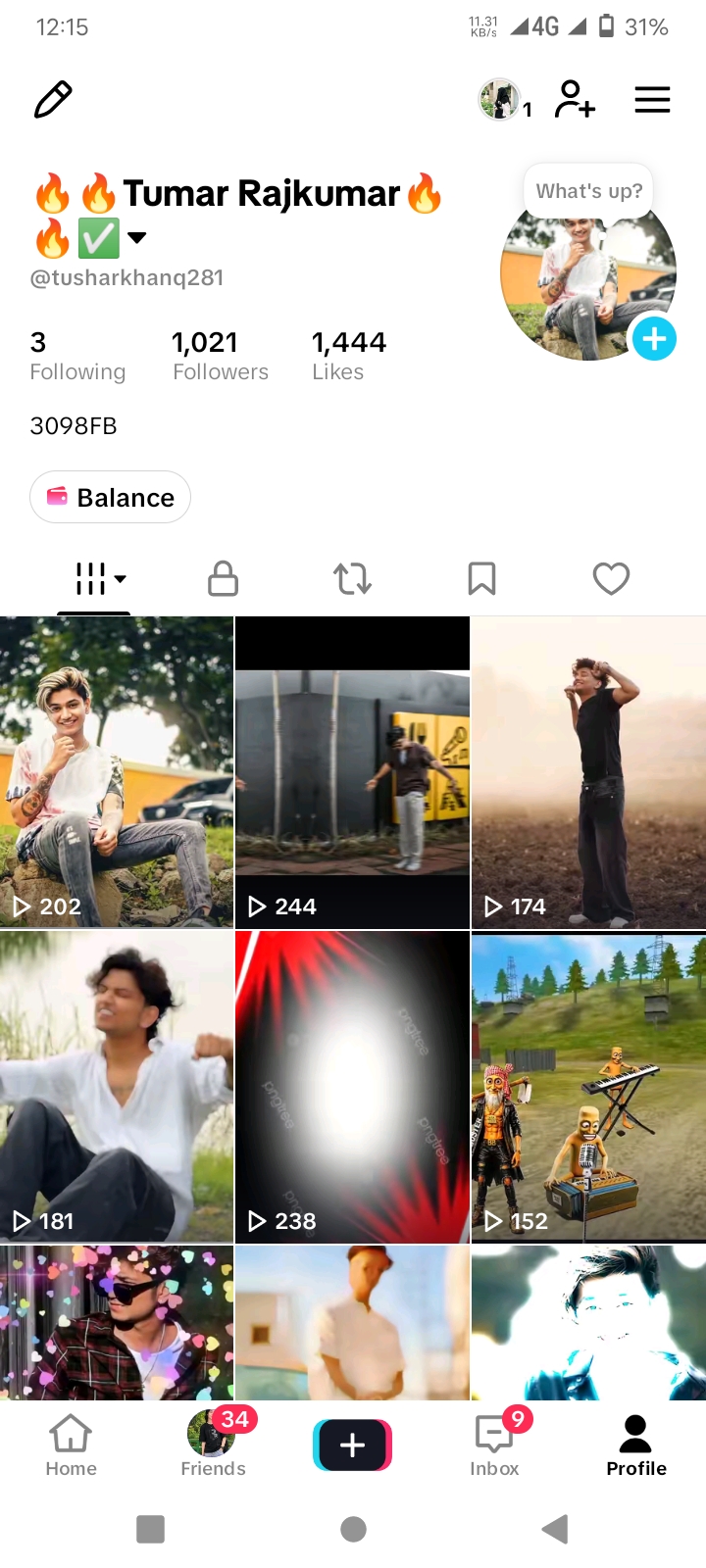Open the Balance button

pos(110,497)
